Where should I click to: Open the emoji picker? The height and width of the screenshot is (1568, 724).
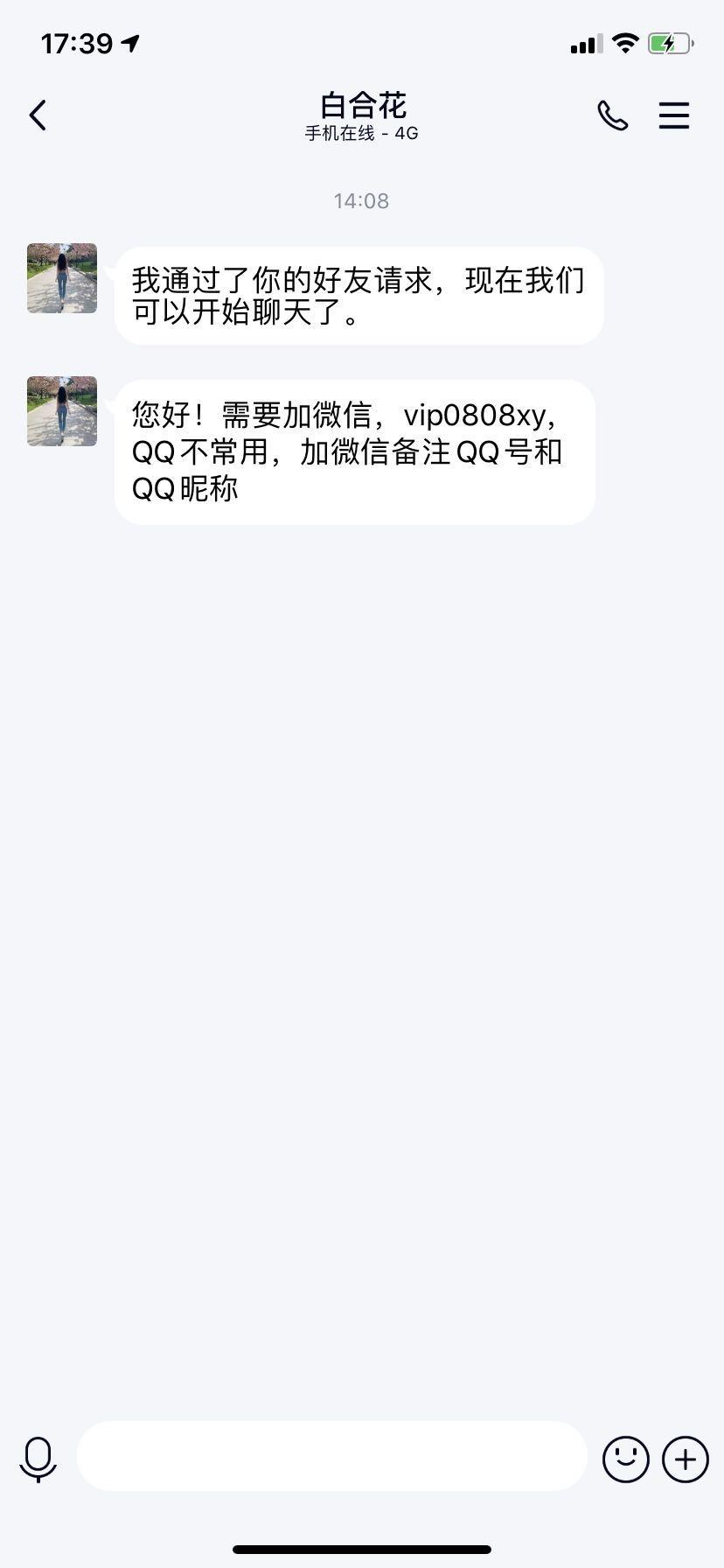625,1459
